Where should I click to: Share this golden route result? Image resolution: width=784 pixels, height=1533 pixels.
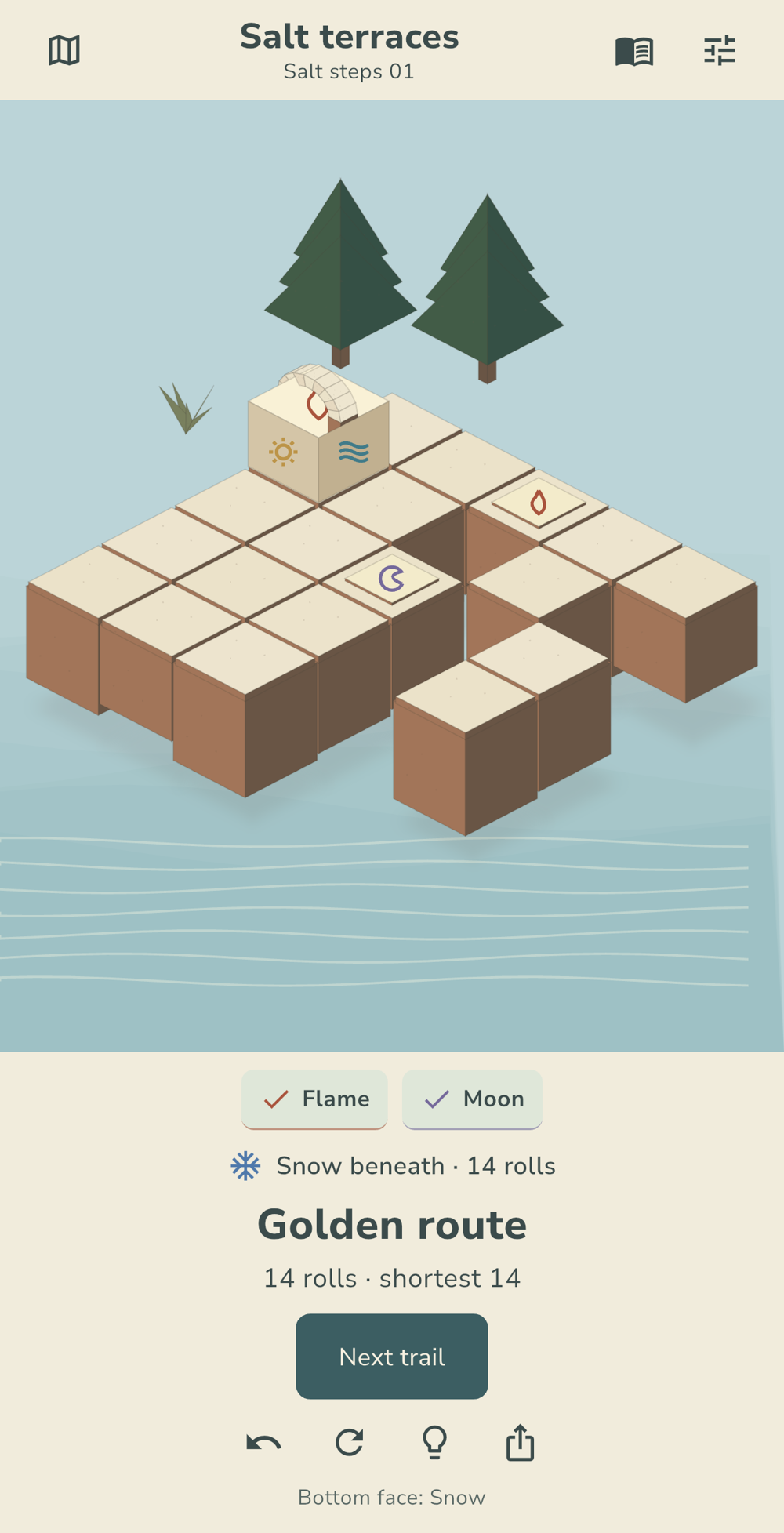click(x=520, y=1442)
